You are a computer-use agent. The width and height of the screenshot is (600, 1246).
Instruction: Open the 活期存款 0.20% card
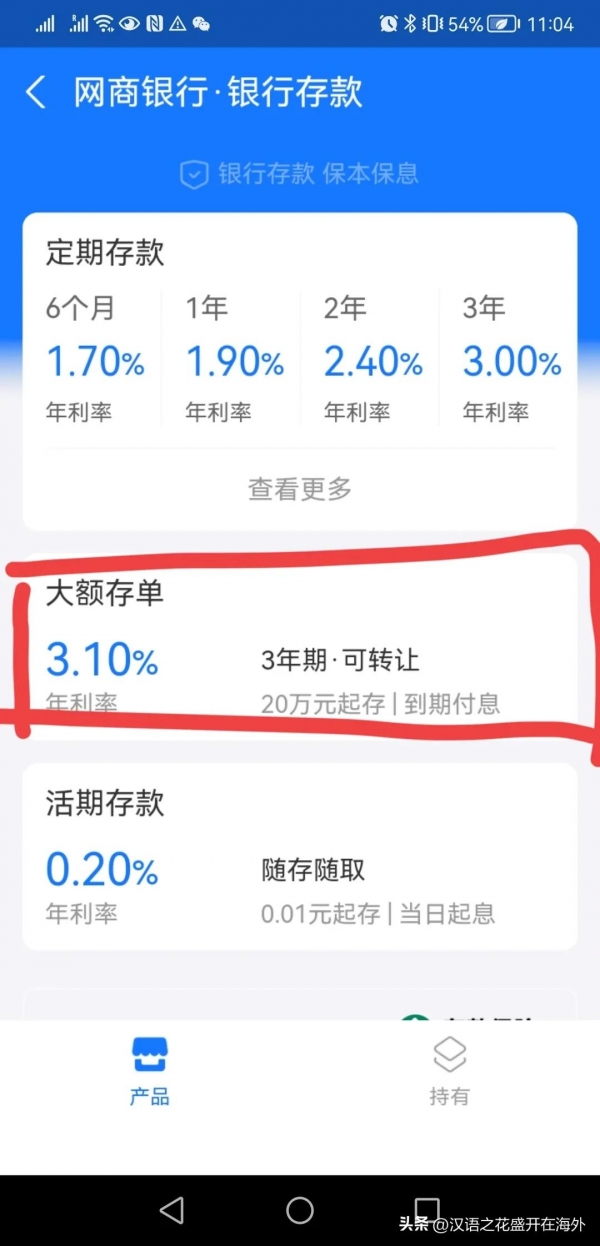pos(300,857)
